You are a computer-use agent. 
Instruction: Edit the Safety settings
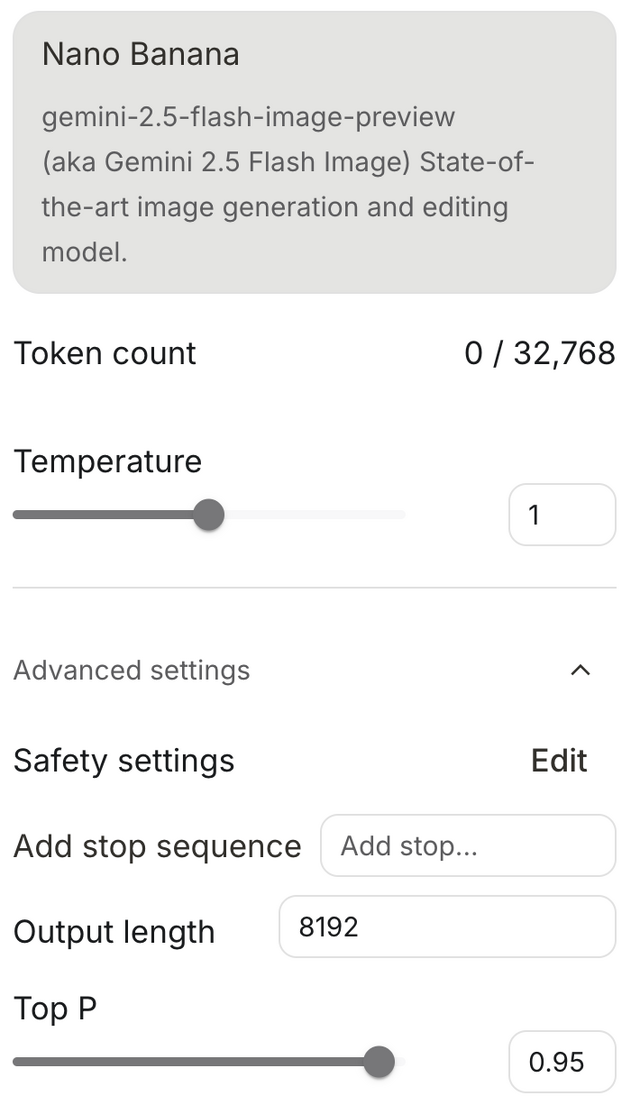(x=558, y=761)
